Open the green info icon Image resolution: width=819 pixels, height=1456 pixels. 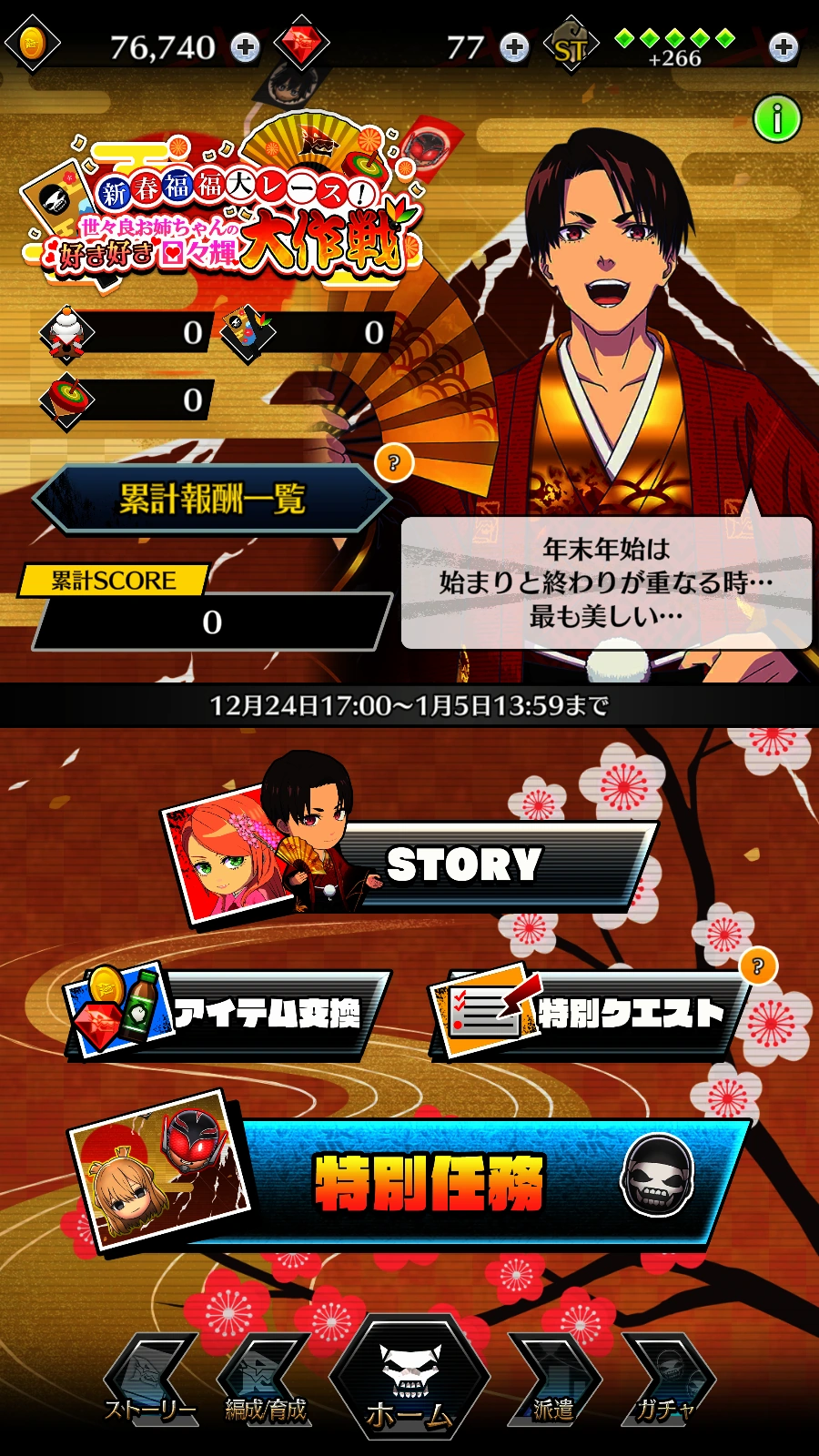point(777,119)
